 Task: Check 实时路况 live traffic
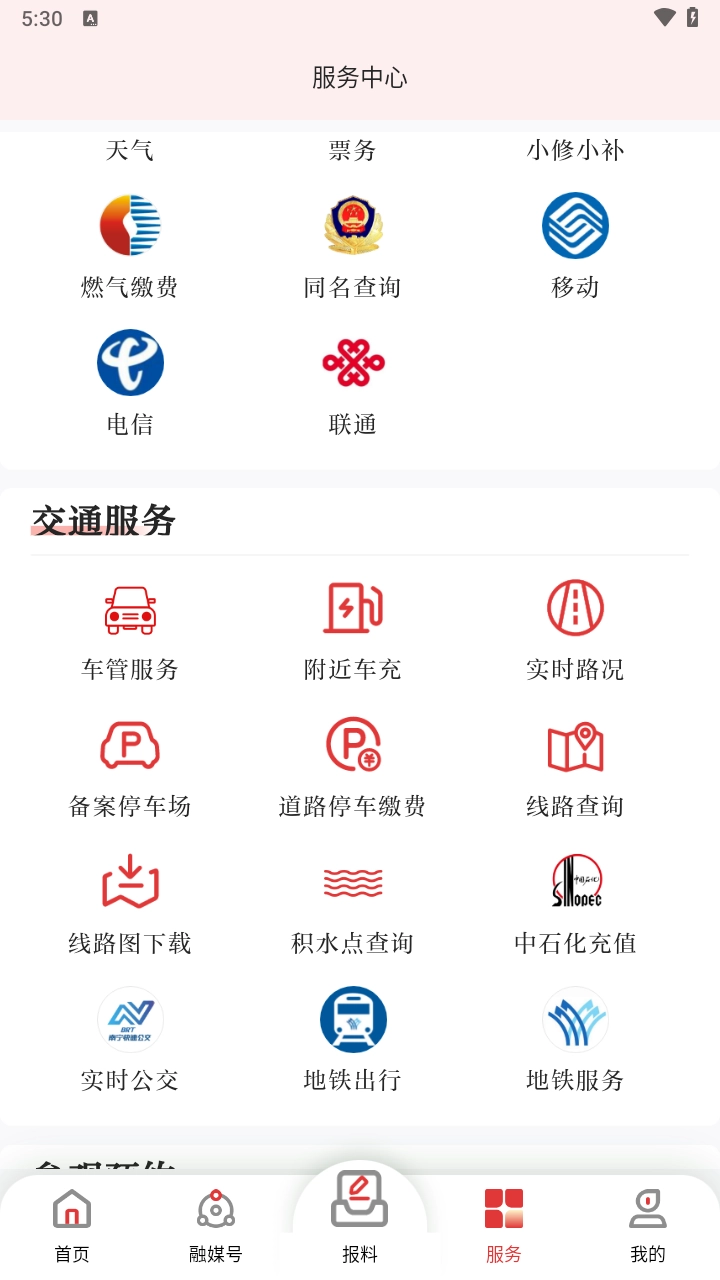pos(575,630)
